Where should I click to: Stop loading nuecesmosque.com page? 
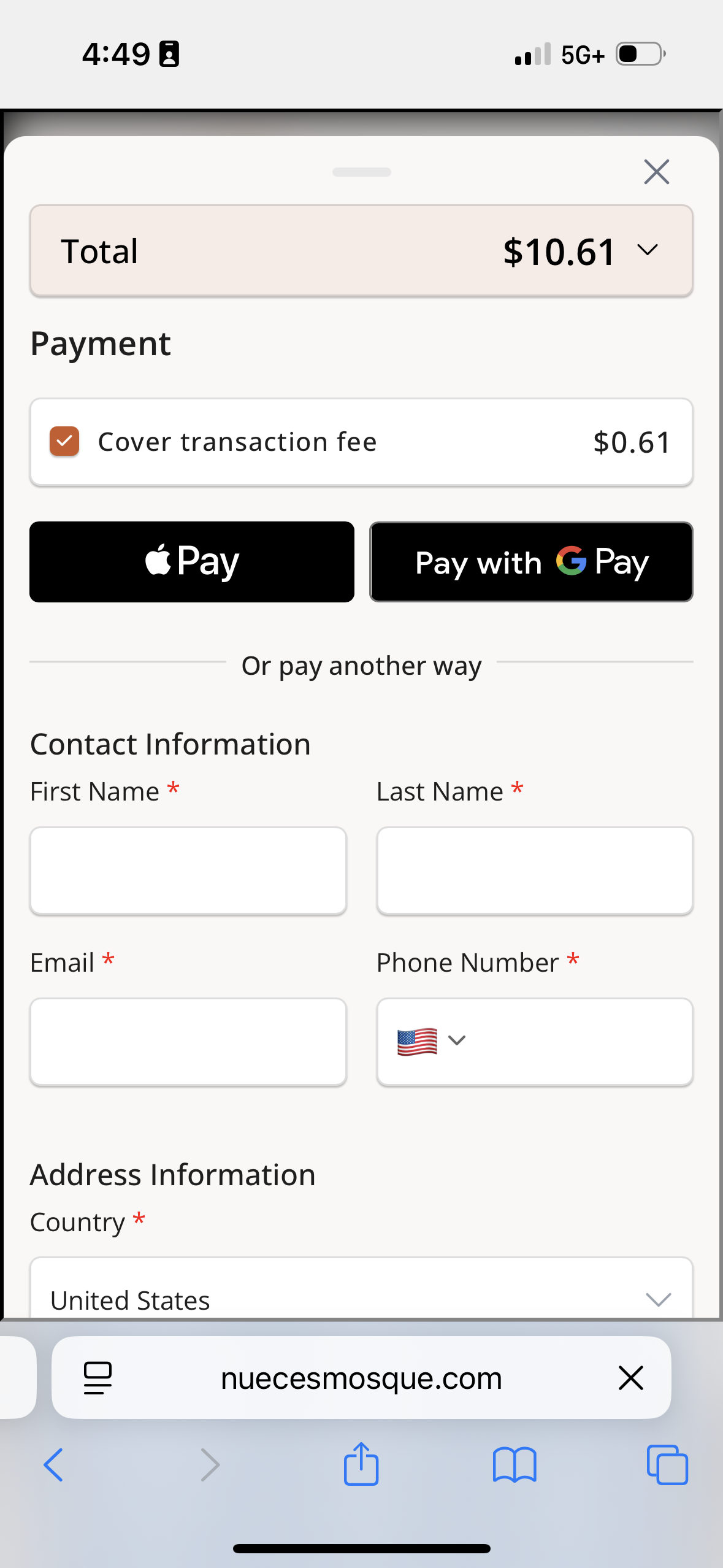(630, 1378)
